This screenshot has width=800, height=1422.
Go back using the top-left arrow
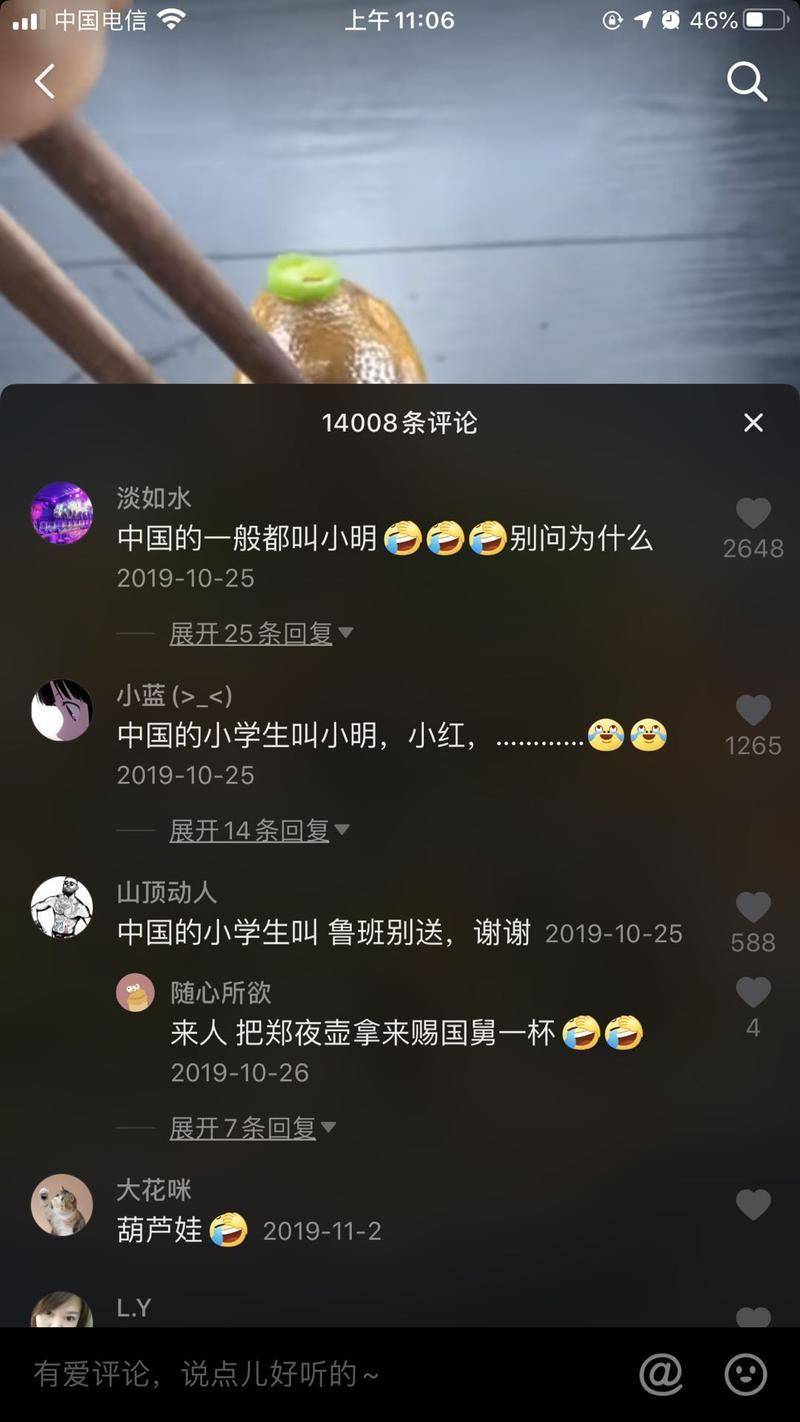coord(45,81)
